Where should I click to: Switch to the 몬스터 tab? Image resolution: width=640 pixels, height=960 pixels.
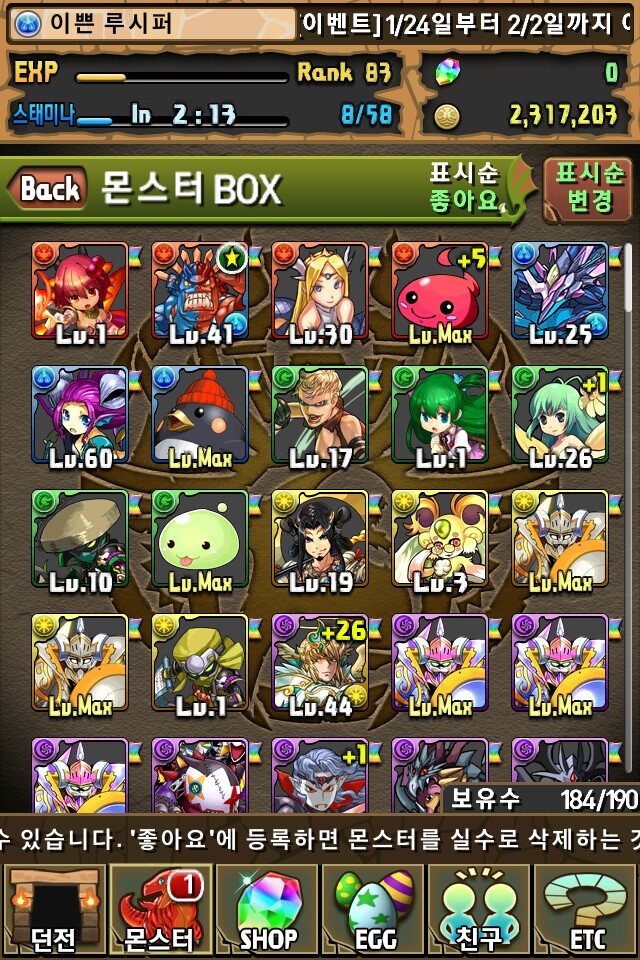[160, 909]
